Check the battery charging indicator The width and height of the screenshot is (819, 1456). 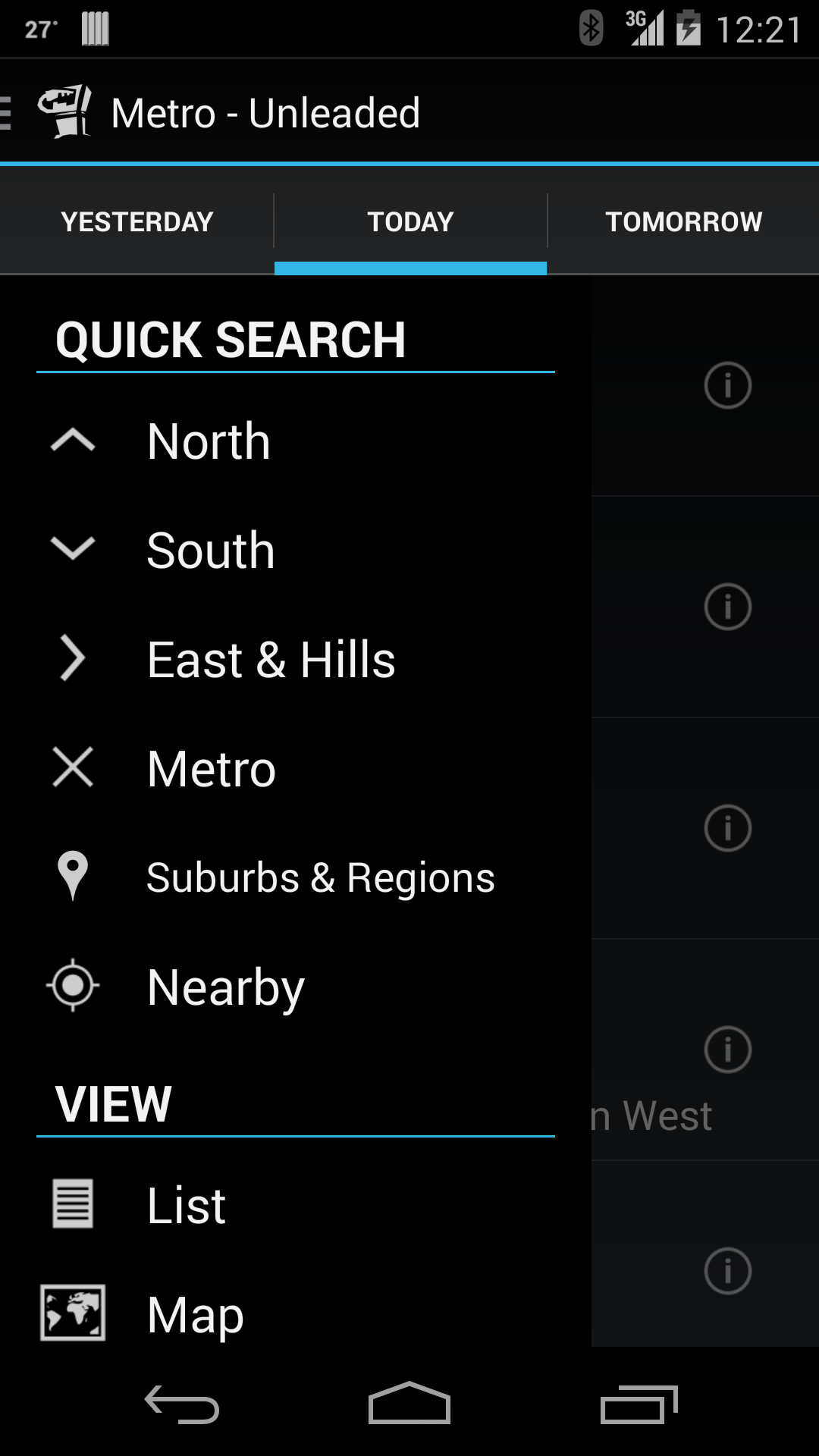point(689,27)
